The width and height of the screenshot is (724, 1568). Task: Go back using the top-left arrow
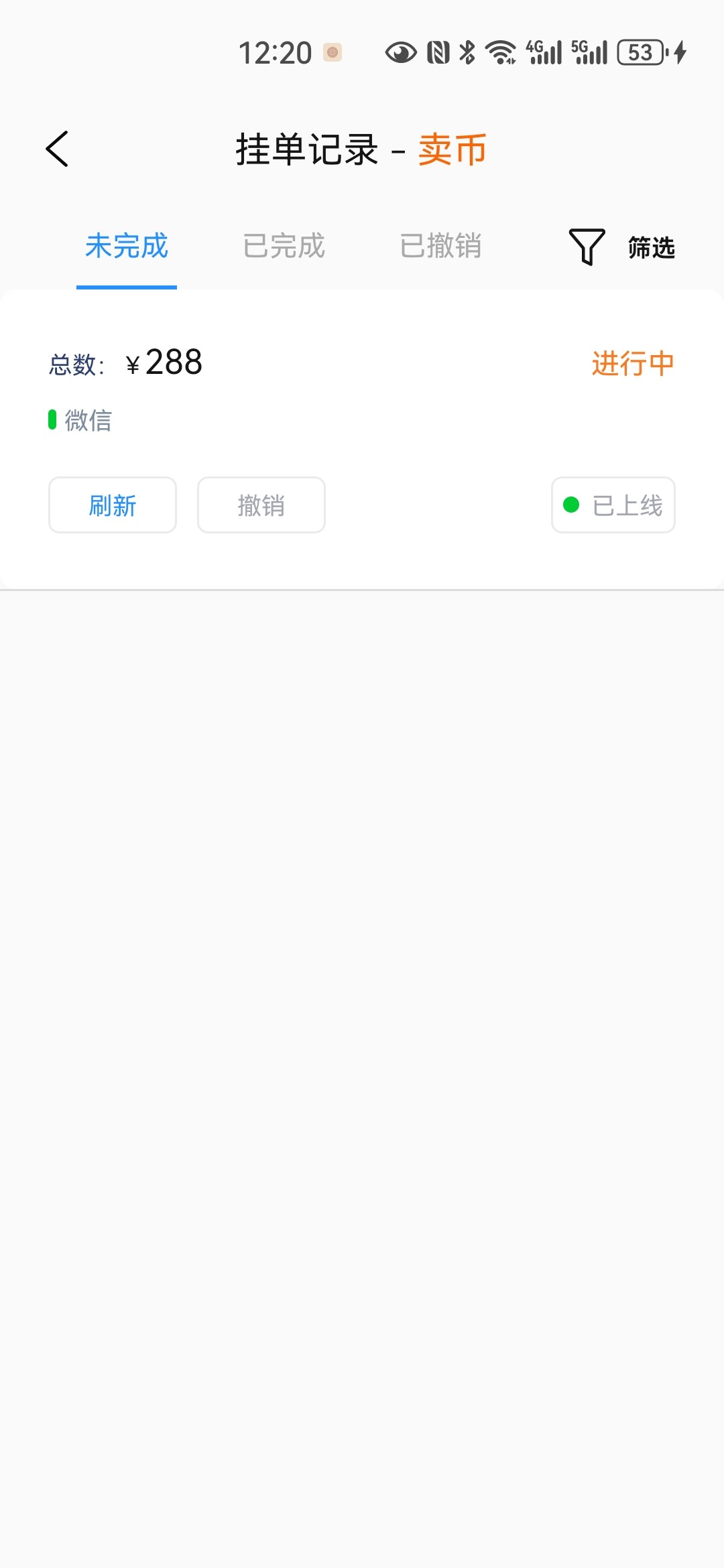(57, 149)
